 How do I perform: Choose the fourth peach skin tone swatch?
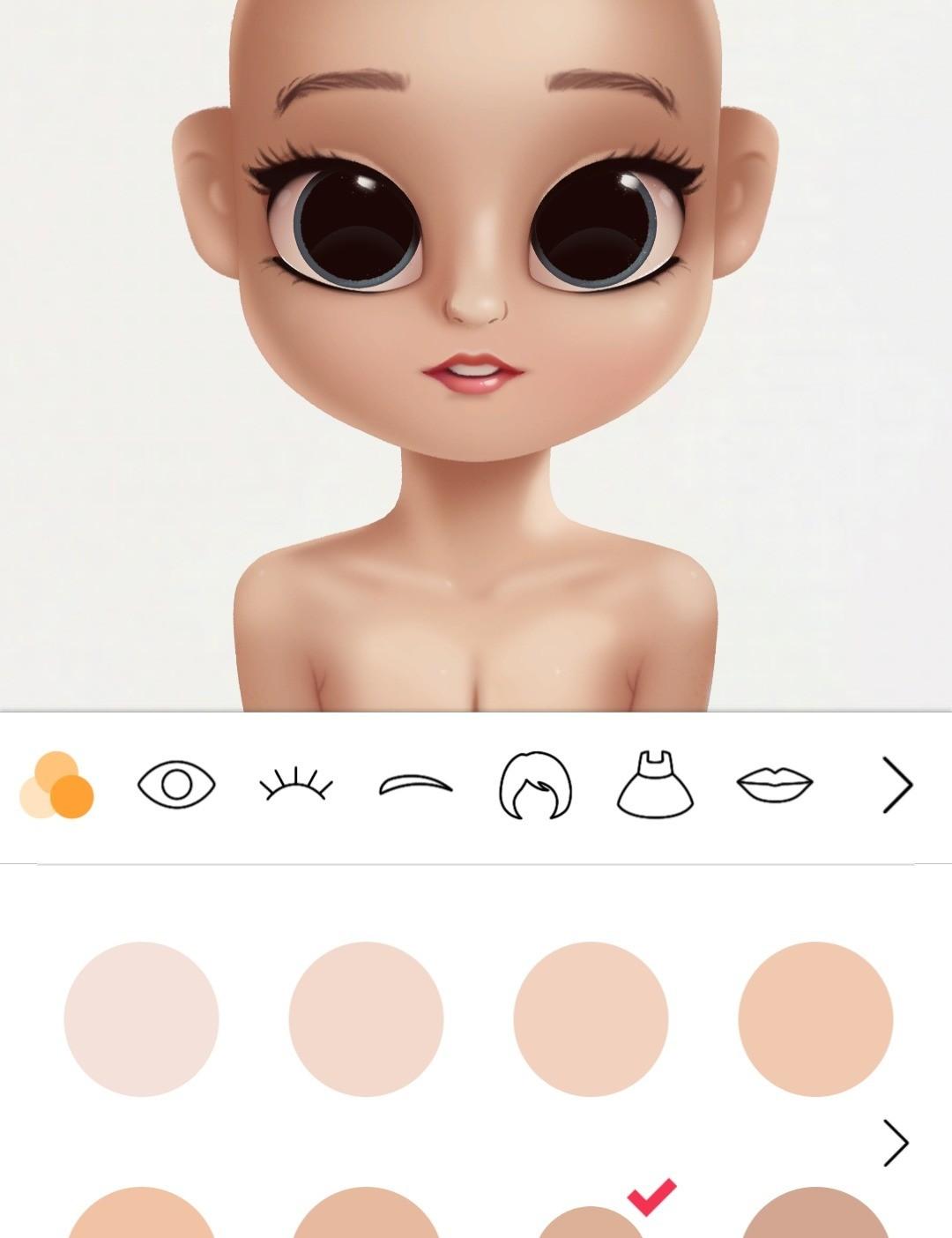[815, 1019]
